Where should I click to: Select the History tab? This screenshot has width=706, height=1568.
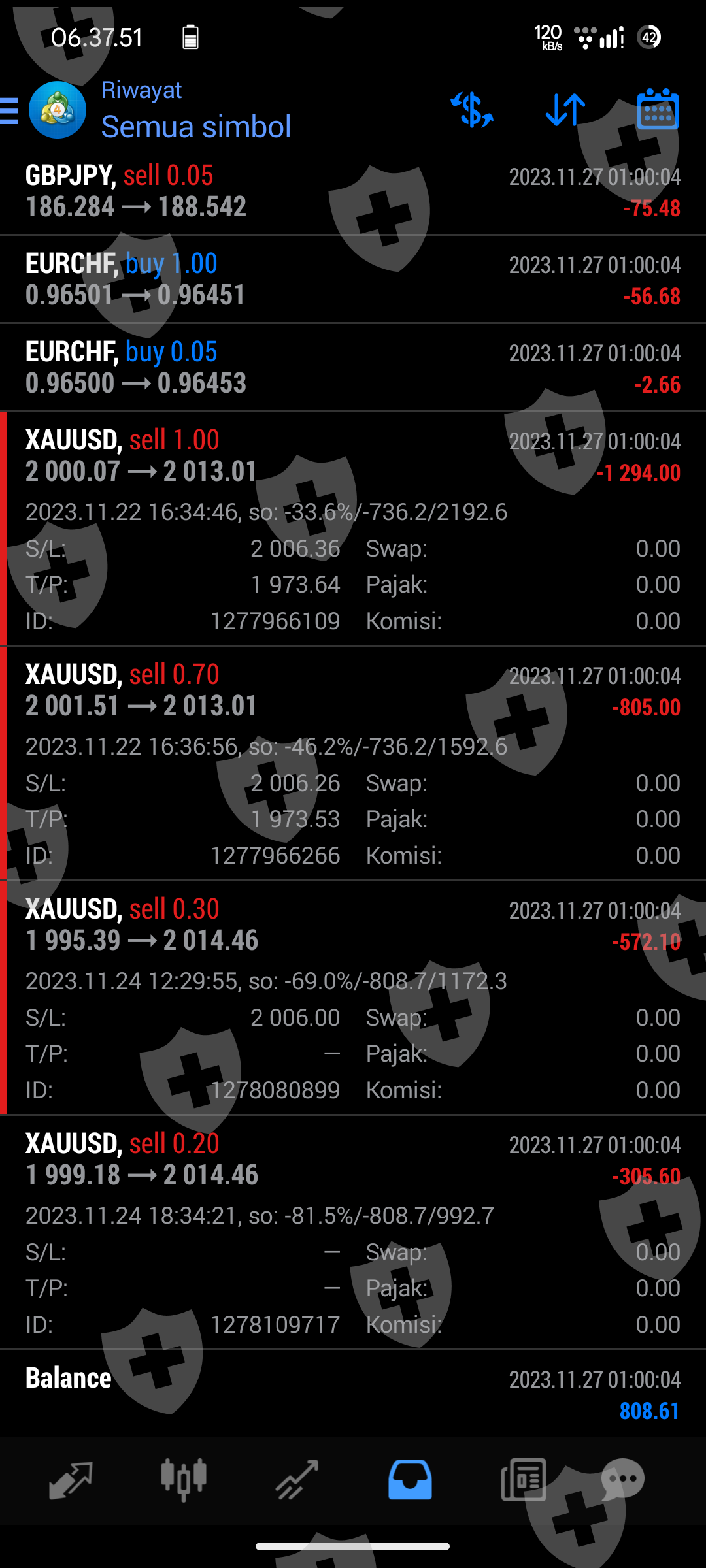pos(410,1480)
